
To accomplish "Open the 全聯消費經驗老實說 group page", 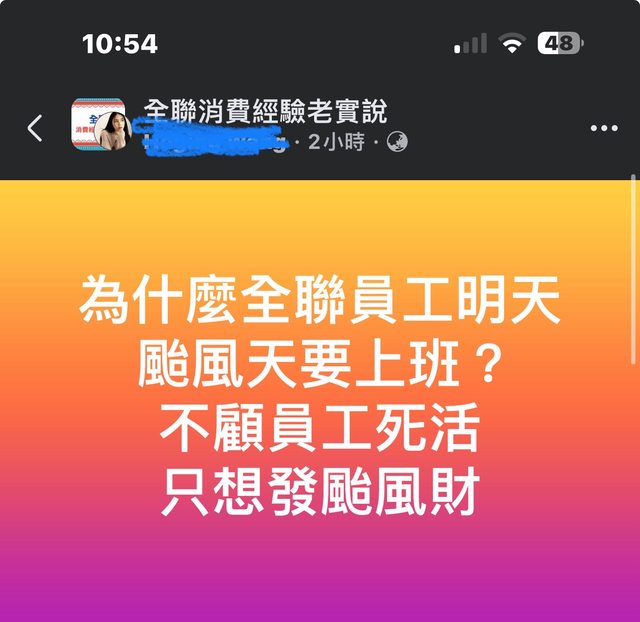I will pos(266,112).
